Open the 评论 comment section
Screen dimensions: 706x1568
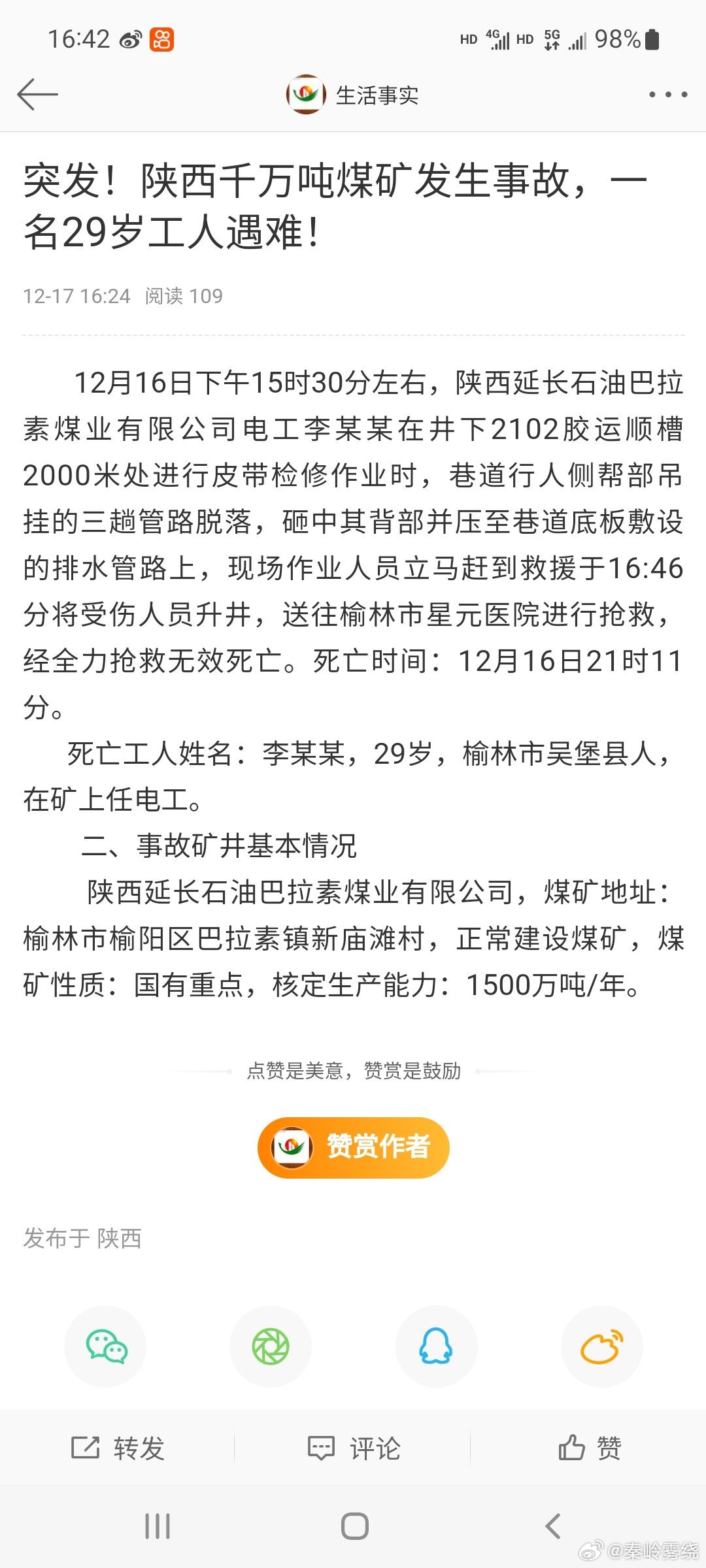353,1448
